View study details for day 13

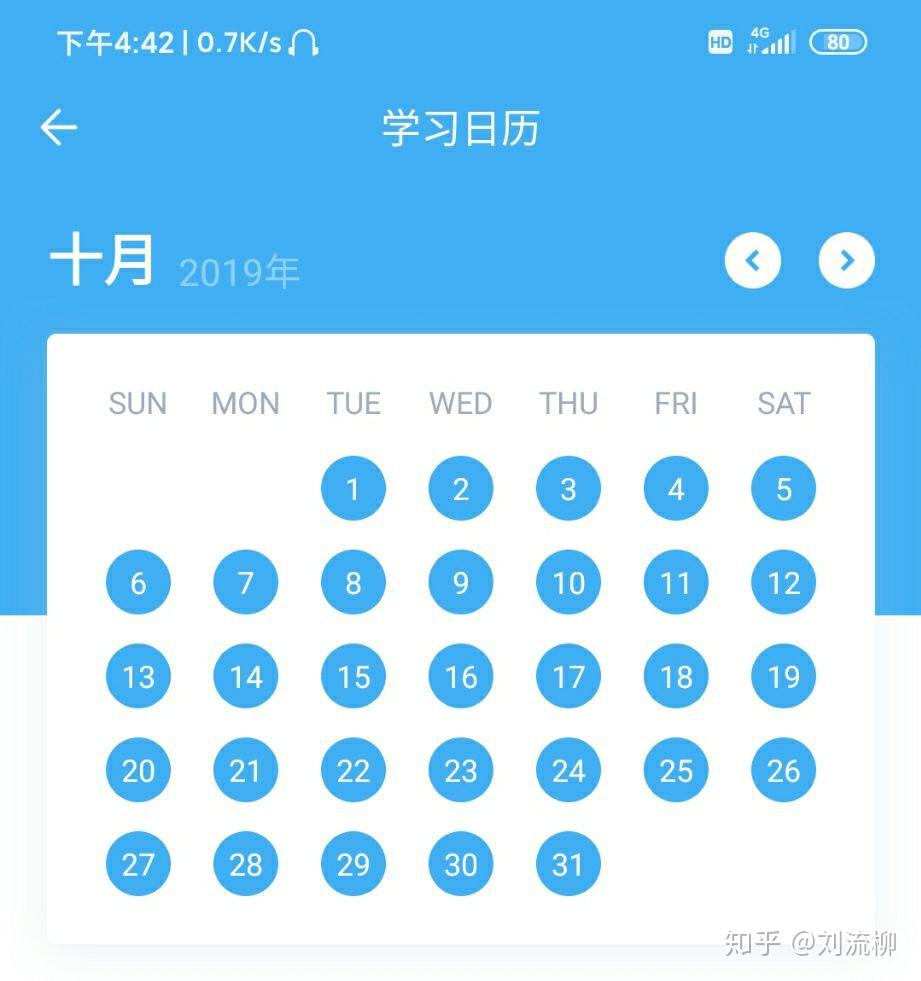[138, 676]
